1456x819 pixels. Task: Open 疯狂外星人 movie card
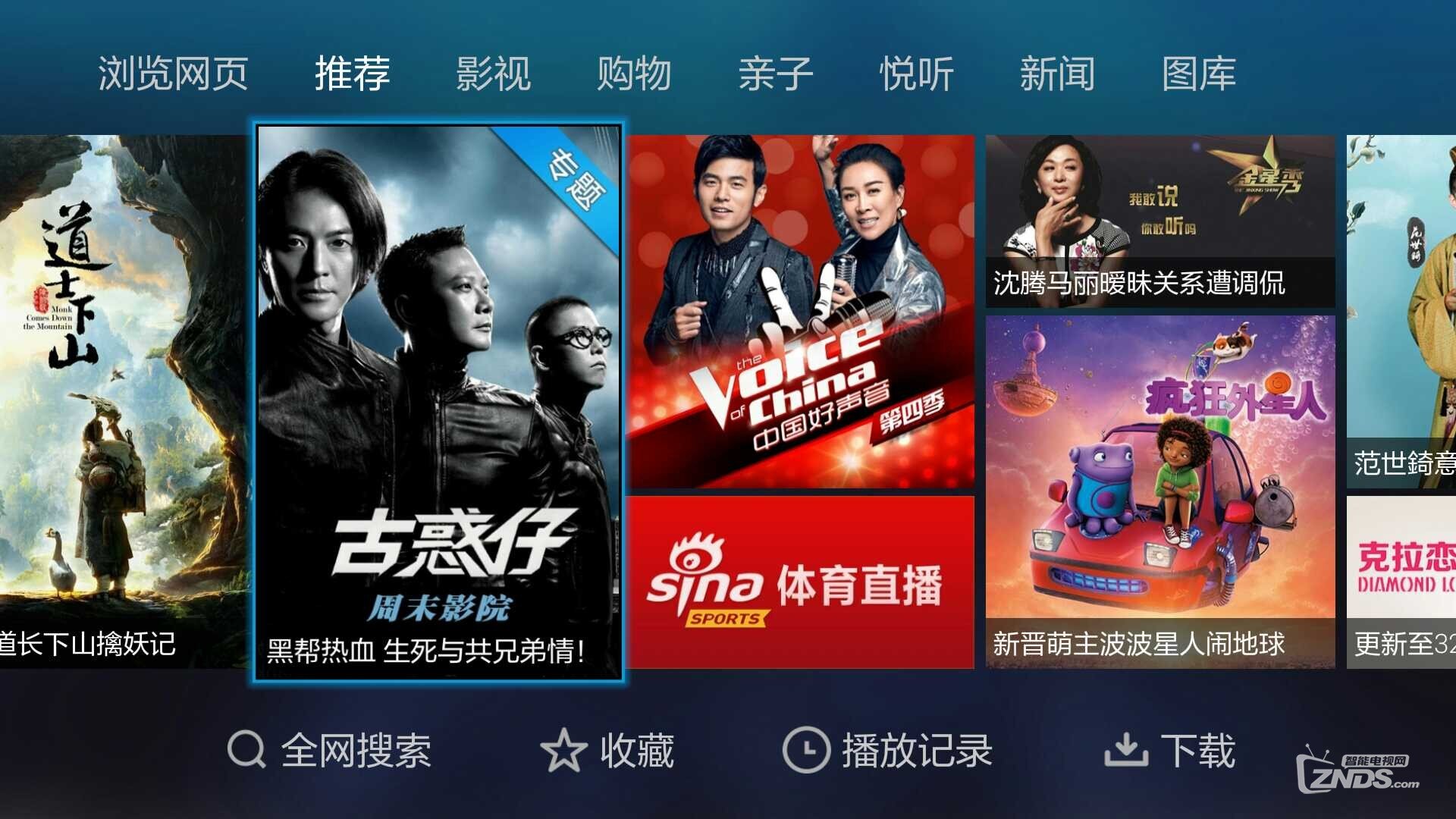click(x=1160, y=491)
